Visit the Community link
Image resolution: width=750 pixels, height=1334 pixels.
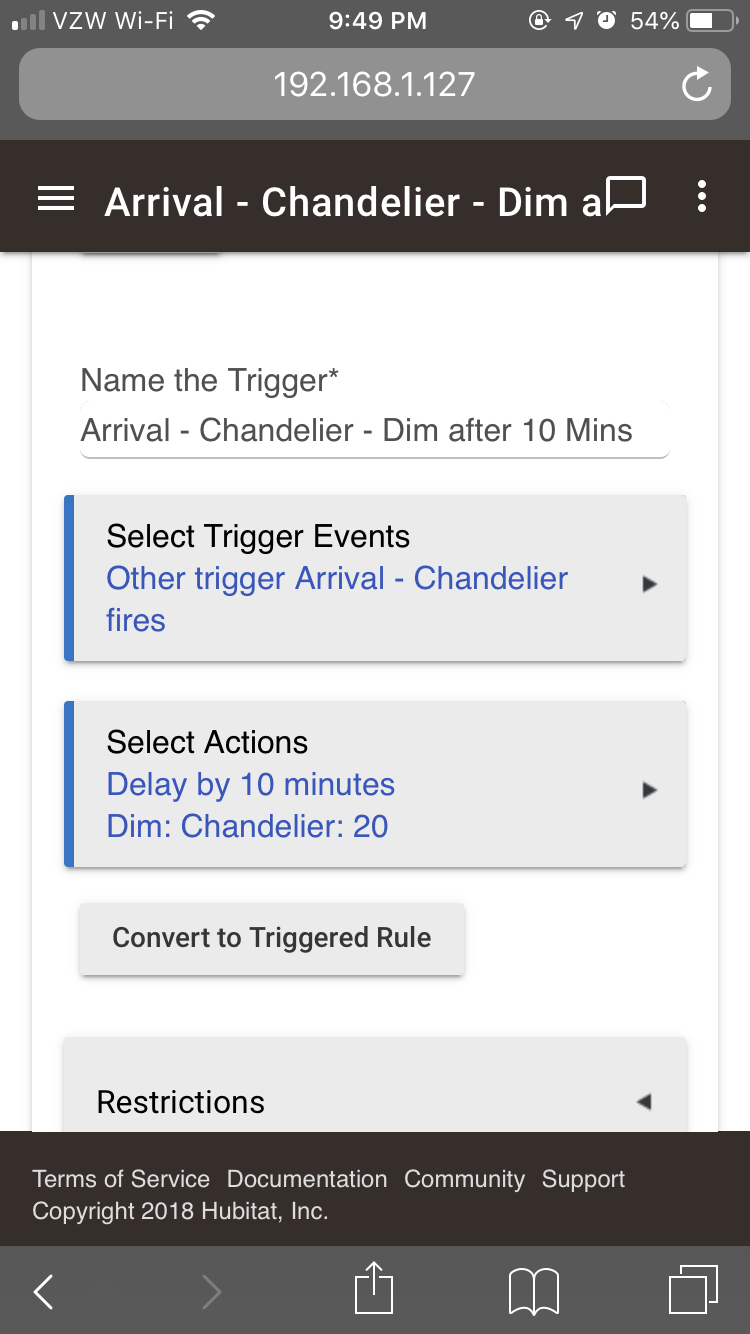pyautogui.click(x=464, y=1179)
